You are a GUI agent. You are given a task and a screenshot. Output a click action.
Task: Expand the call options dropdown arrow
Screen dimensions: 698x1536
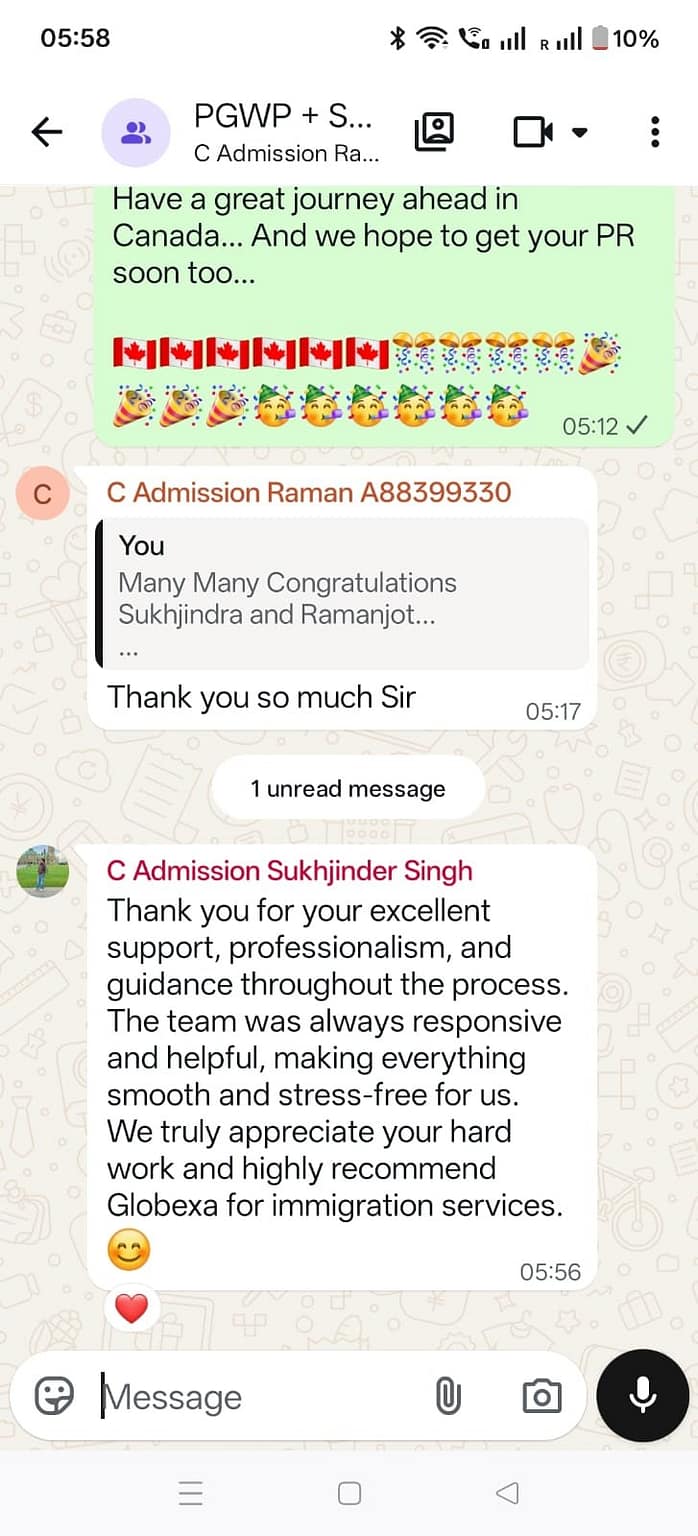point(579,133)
